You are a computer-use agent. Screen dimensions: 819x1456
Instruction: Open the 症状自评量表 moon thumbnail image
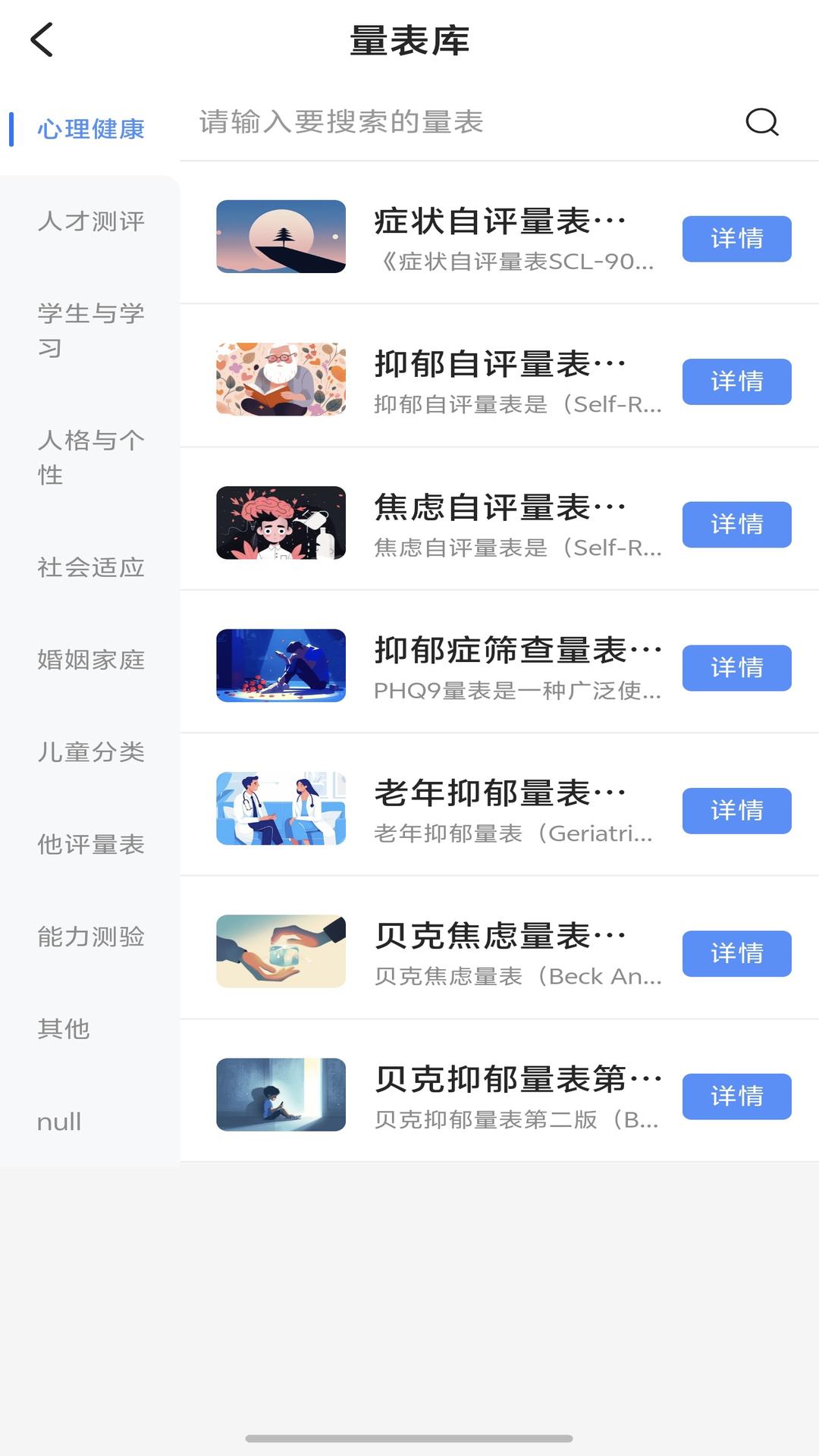pos(281,236)
